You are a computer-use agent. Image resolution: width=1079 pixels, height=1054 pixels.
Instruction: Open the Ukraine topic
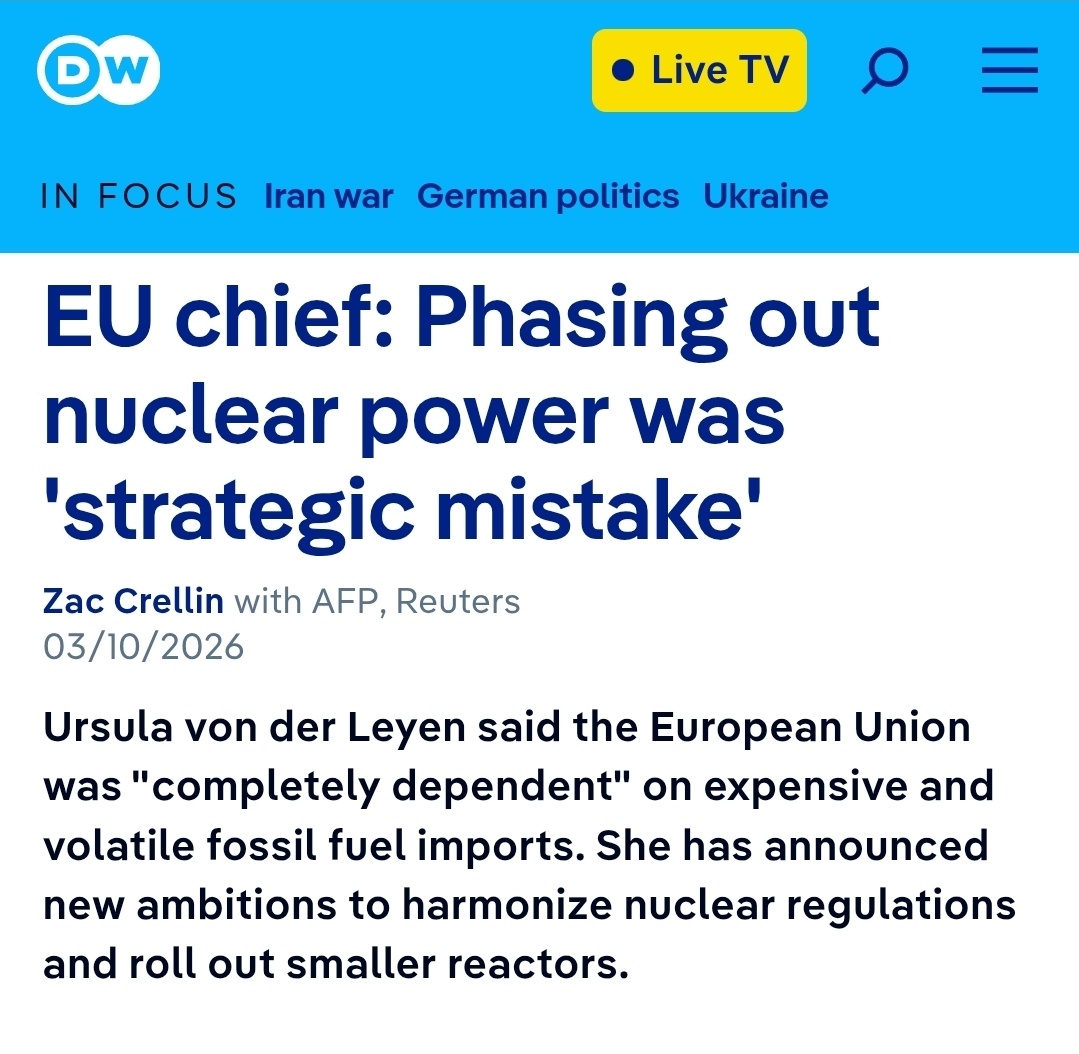pos(766,195)
